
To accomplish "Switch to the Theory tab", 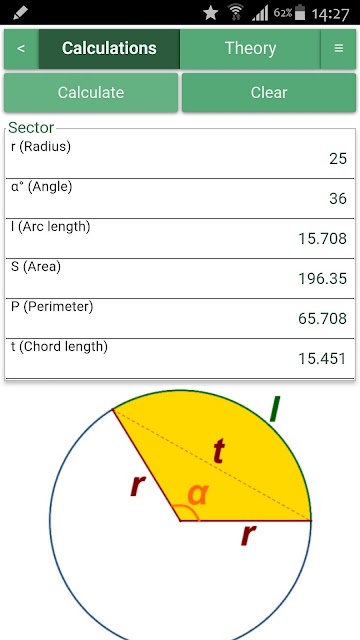I will pos(250,49).
